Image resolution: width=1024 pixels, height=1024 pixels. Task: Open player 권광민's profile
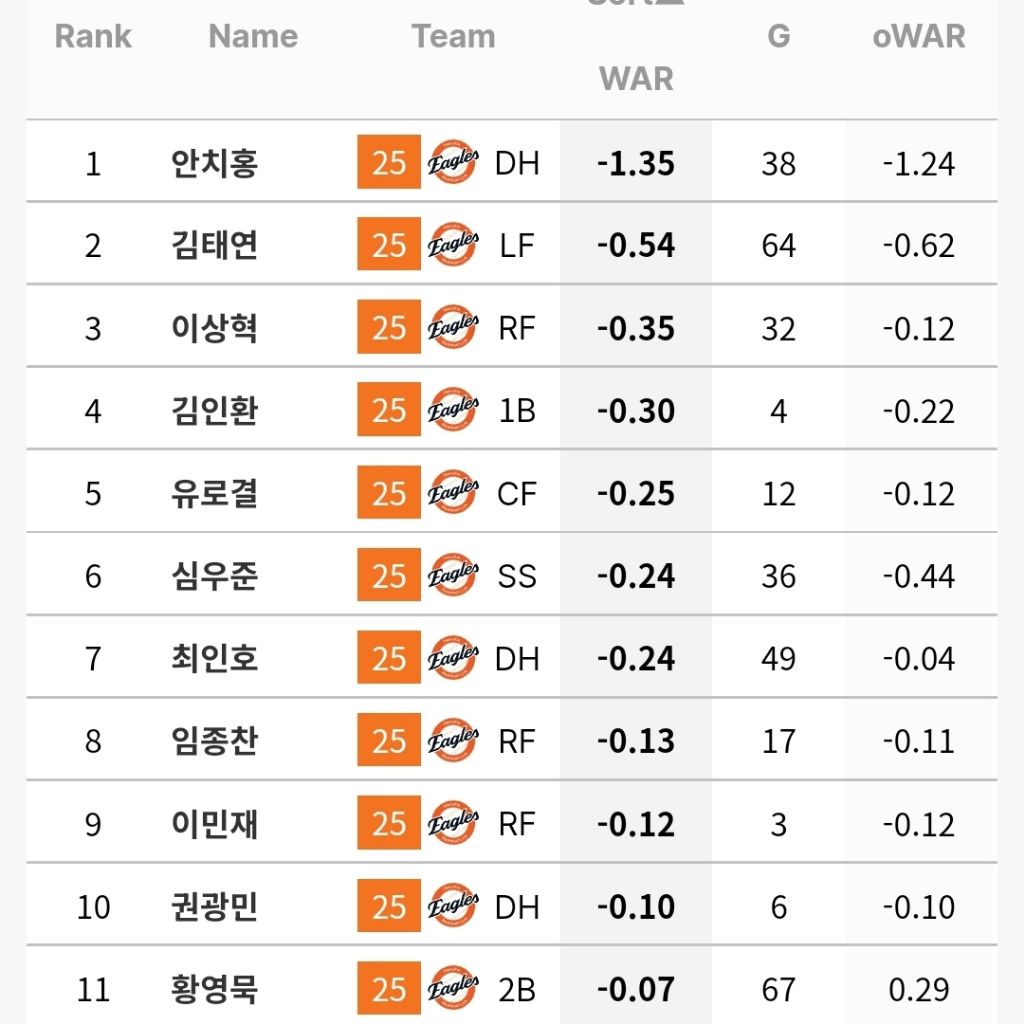point(214,907)
